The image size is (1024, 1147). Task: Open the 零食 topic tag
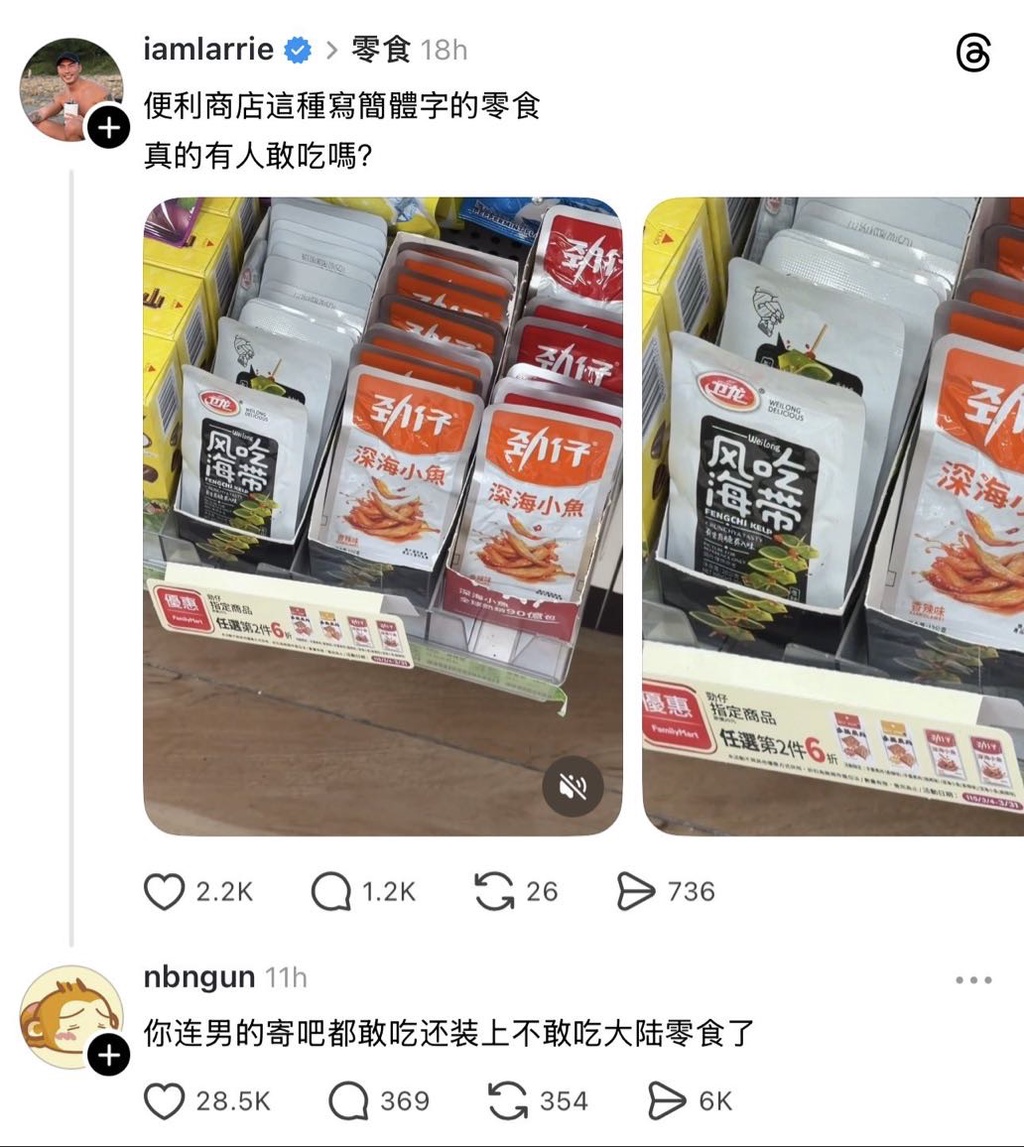pos(381,49)
